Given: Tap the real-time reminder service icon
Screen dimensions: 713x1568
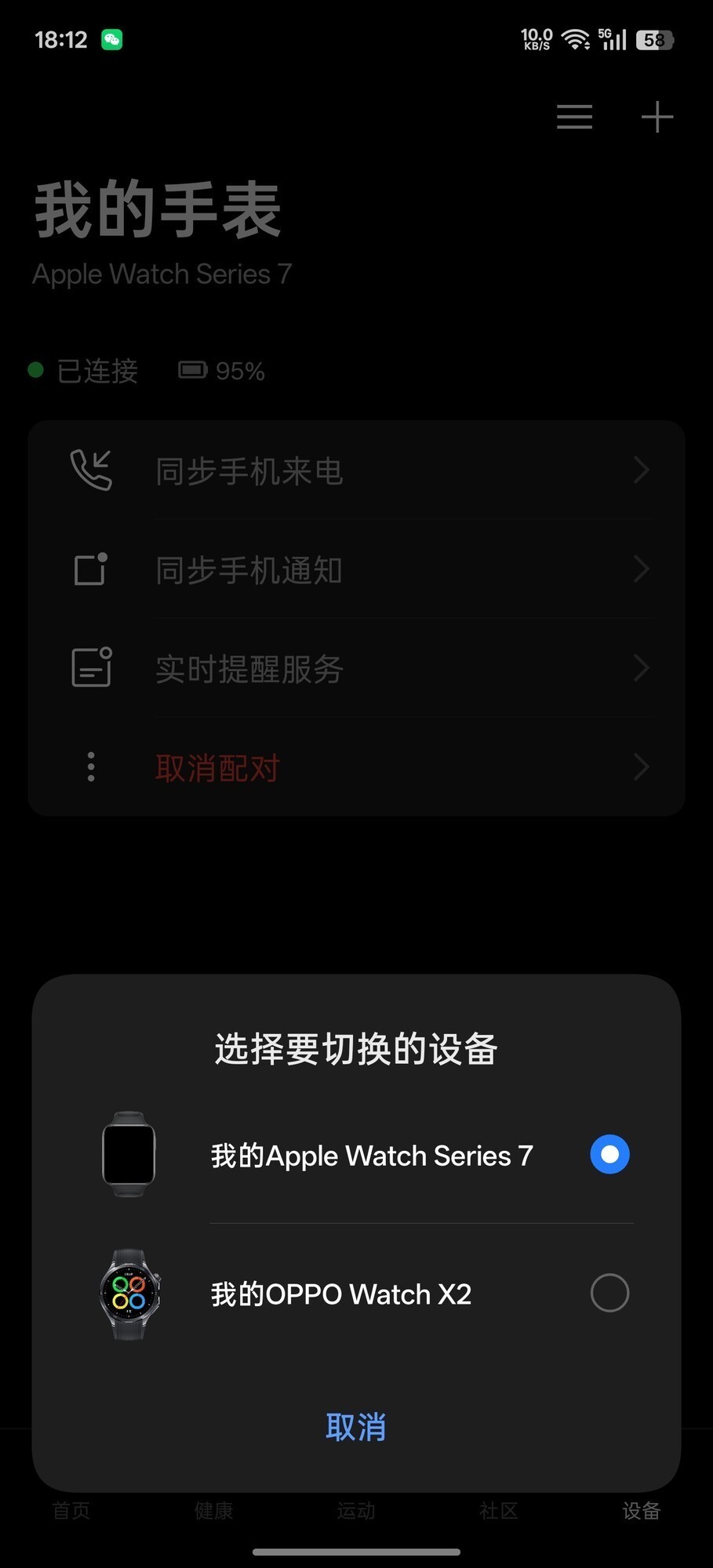Looking at the screenshot, I should [x=90, y=668].
